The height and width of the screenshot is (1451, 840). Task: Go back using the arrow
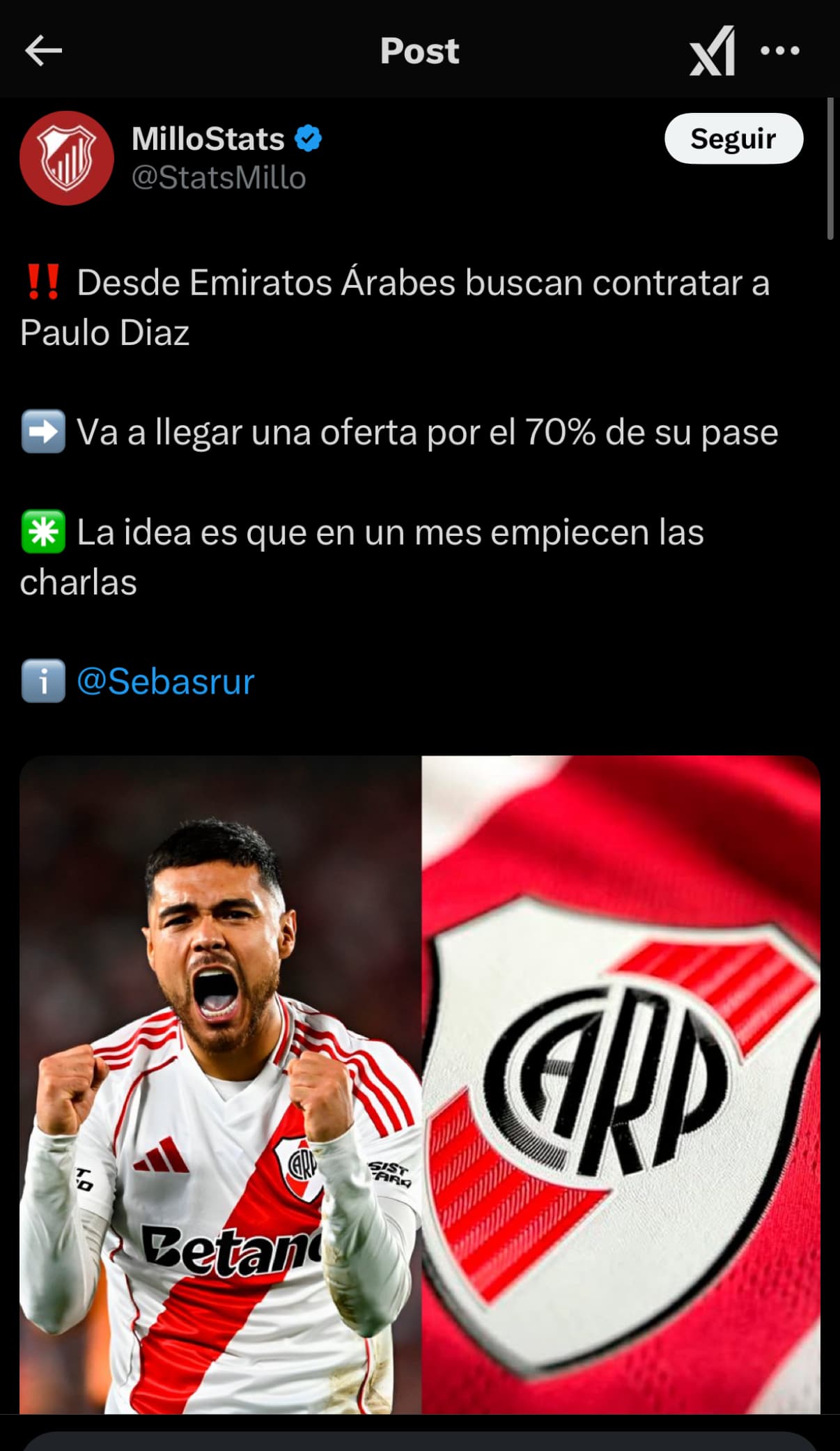point(43,51)
